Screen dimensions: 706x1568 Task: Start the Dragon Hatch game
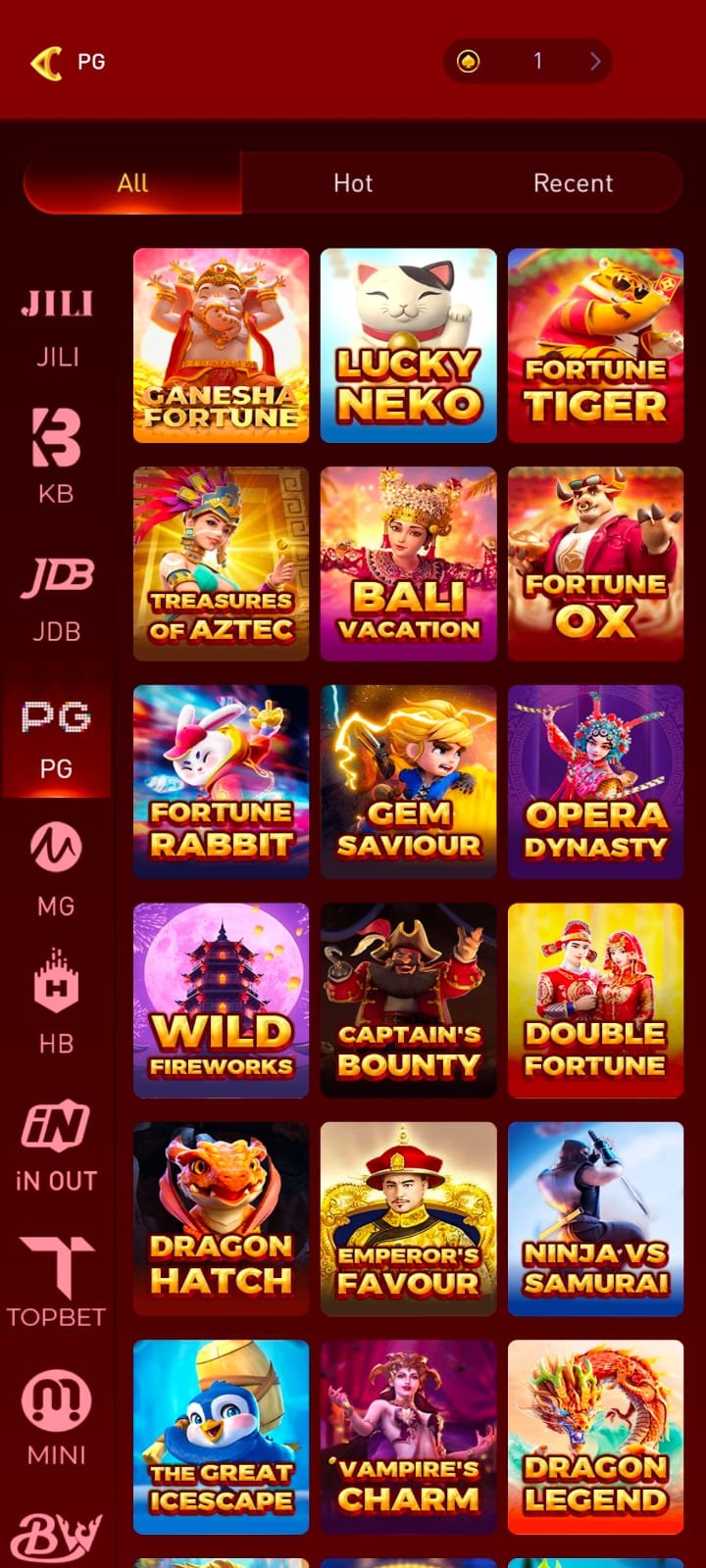[221, 1218]
